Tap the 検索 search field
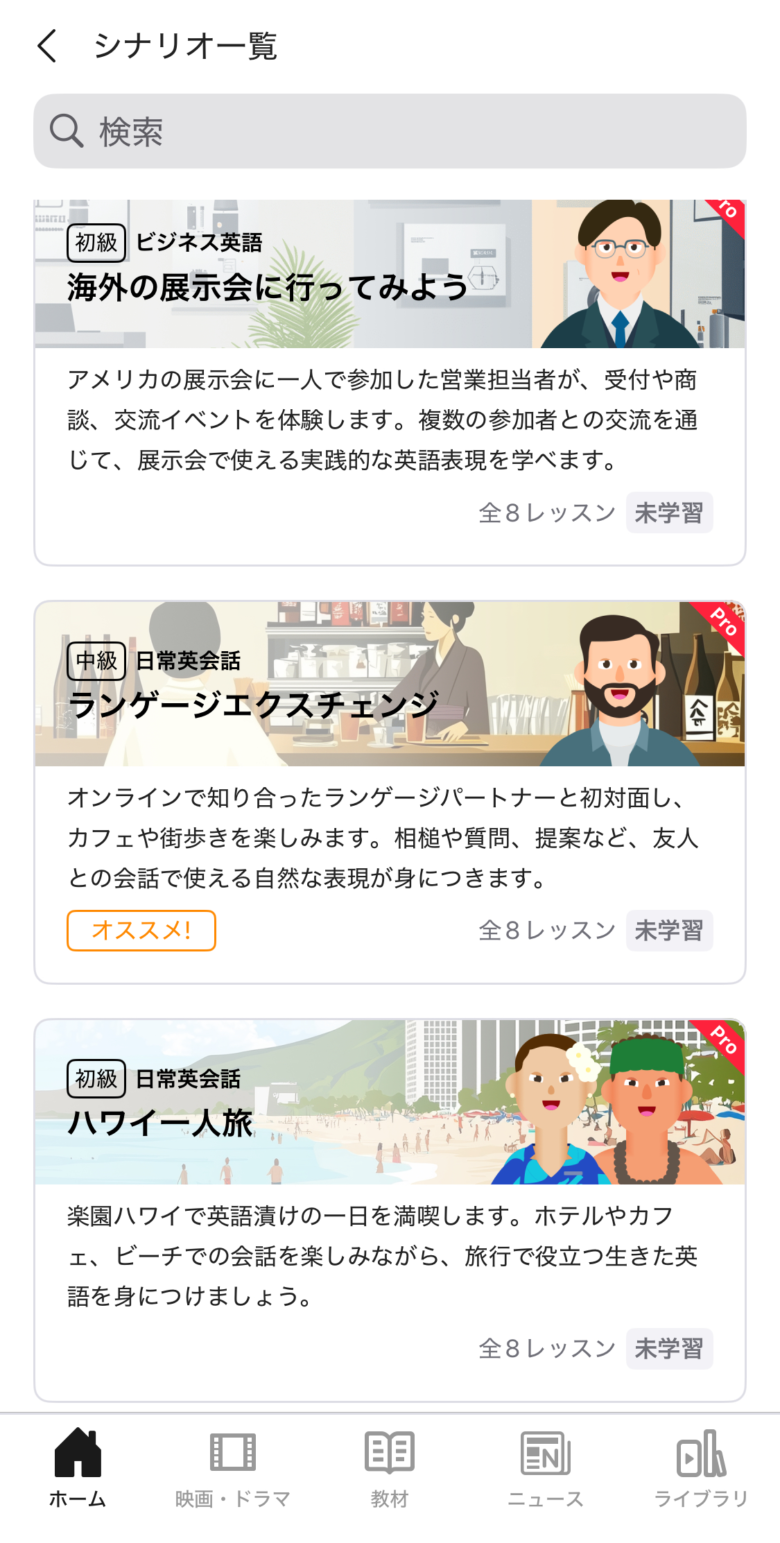The width and height of the screenshot is (780, 1543). click(x=390, y=131)
